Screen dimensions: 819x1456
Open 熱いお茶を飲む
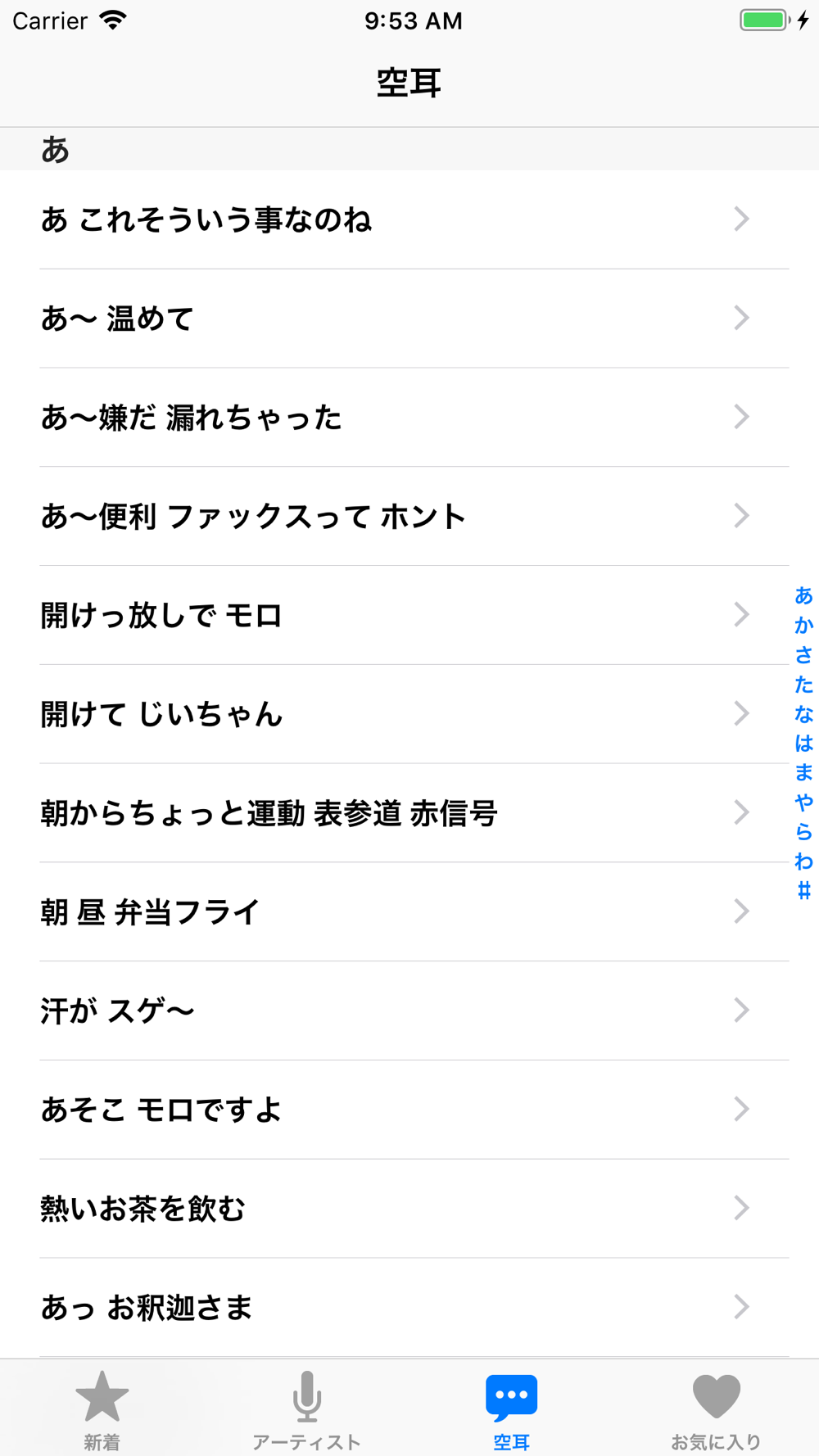393,1209
